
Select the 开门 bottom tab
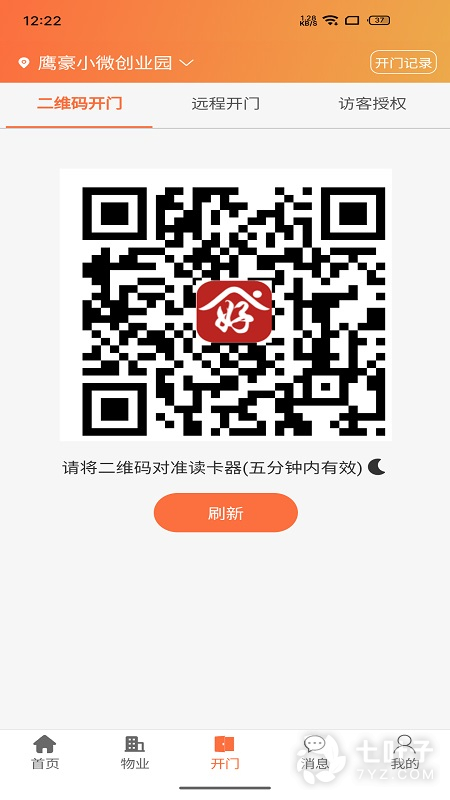[x=225, y=753]
